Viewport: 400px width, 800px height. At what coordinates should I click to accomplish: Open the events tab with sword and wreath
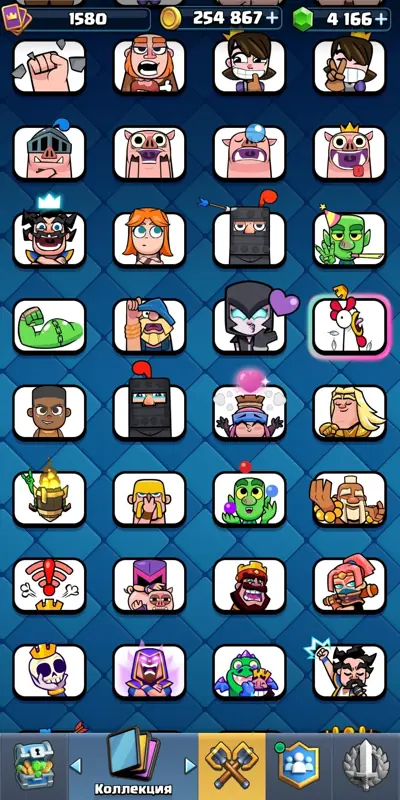pyautogui.click(x=366, y=766)
